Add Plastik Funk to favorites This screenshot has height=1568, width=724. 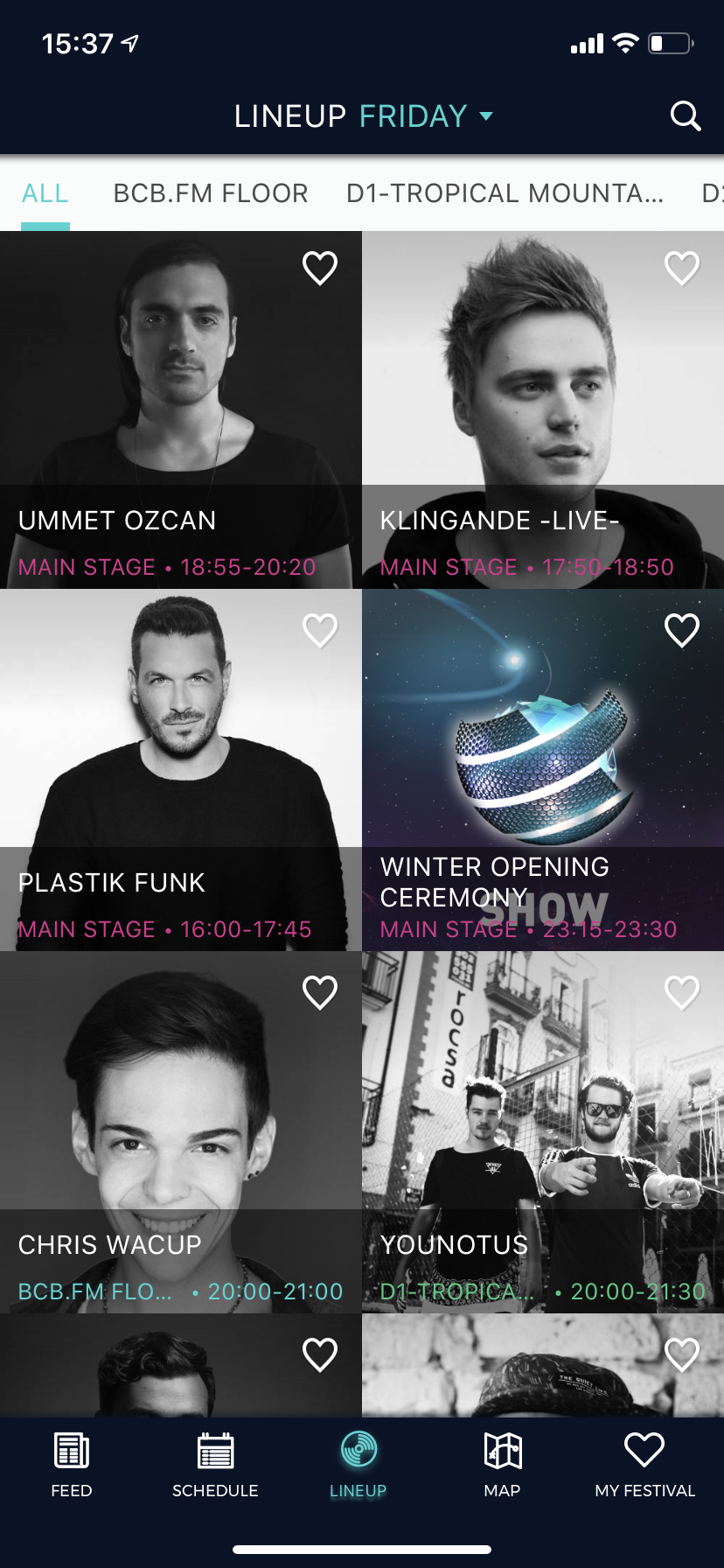pos(319,630)
